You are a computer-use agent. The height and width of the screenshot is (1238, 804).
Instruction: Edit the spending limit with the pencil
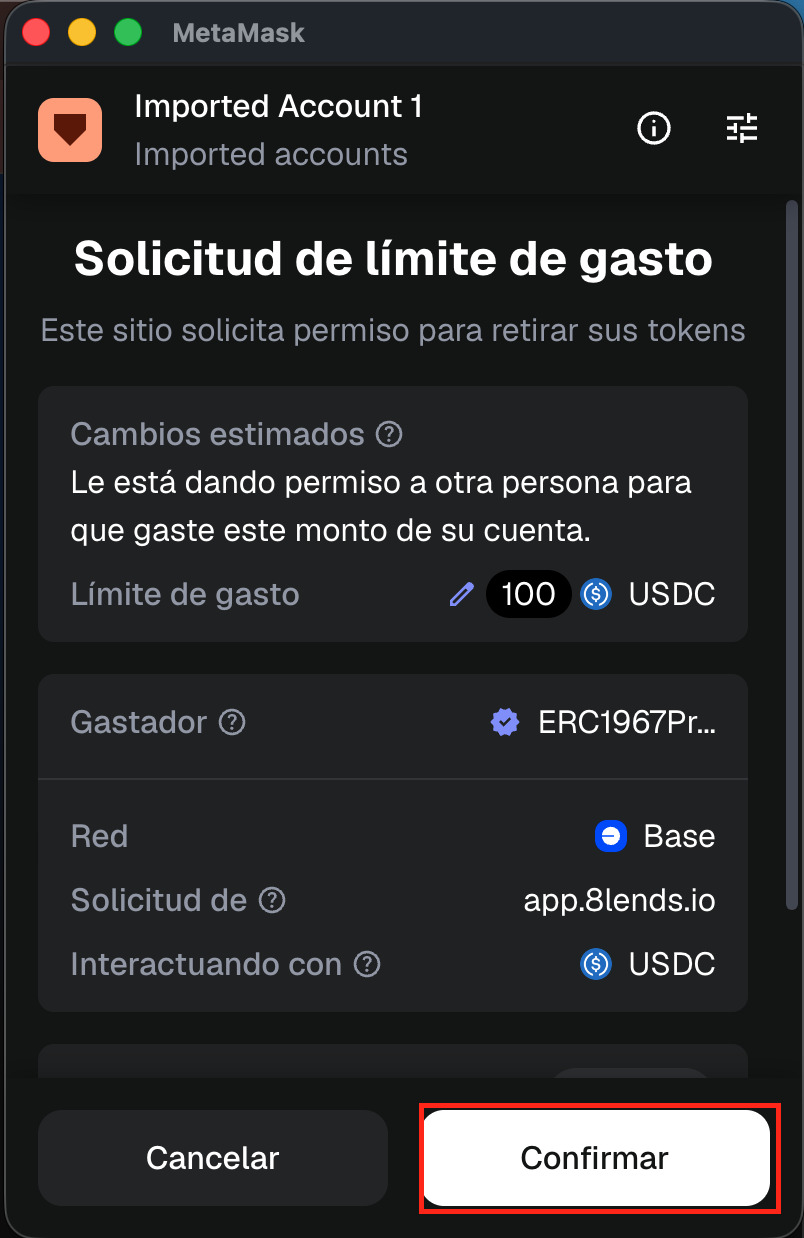[461, 595]
